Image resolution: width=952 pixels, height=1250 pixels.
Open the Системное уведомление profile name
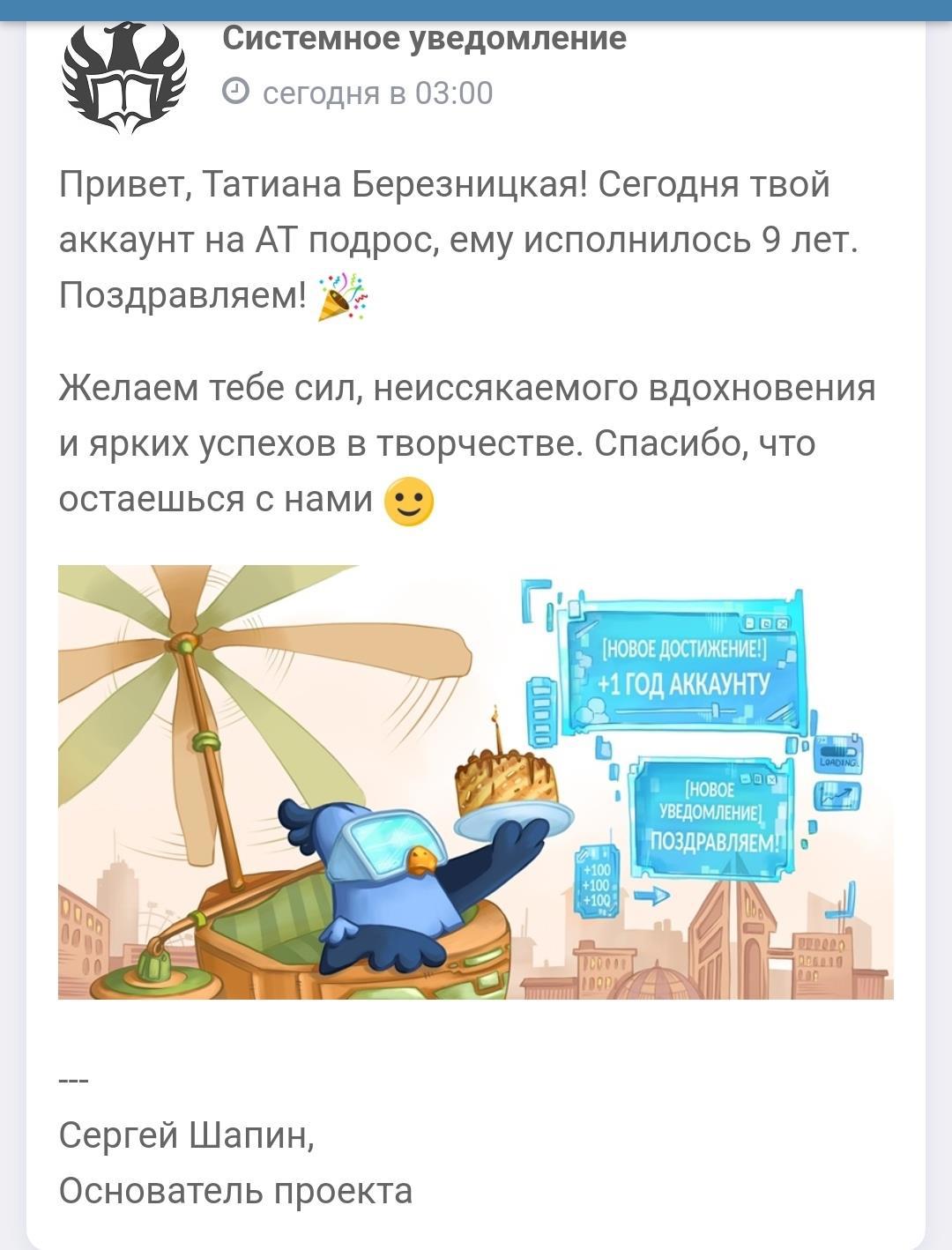(424, 38)
